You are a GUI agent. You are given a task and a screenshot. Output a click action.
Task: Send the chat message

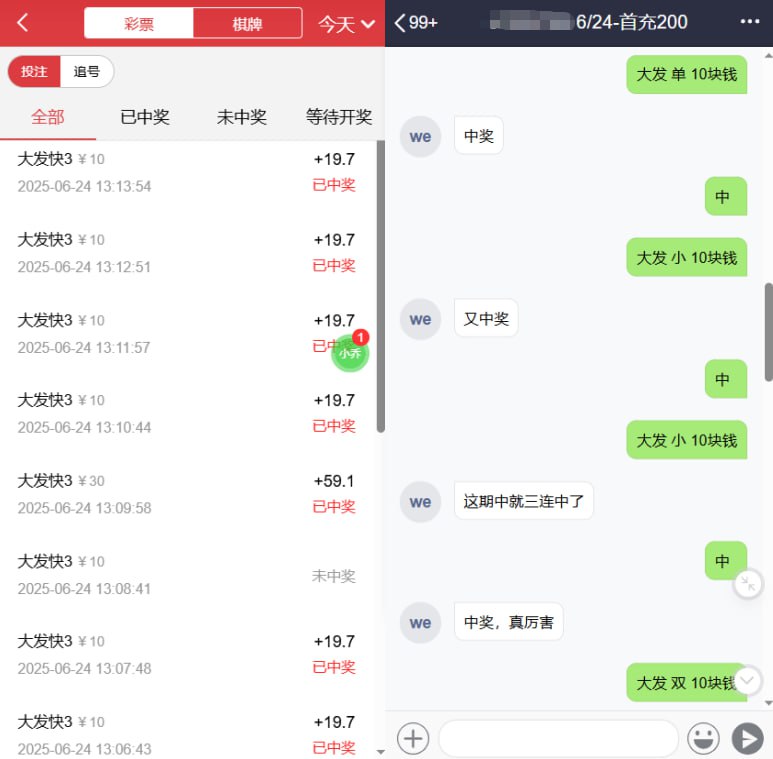747,739
